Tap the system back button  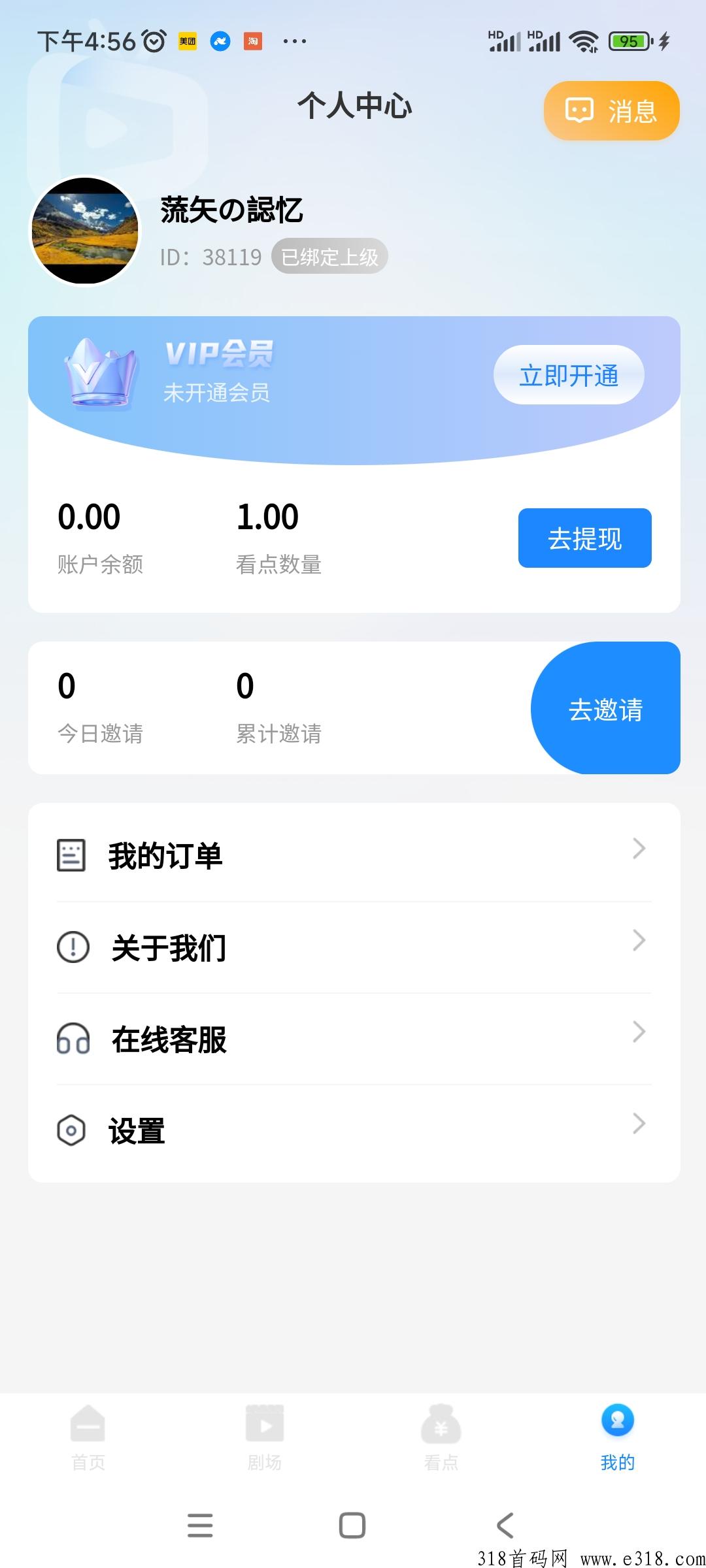tap(505, 1526)
